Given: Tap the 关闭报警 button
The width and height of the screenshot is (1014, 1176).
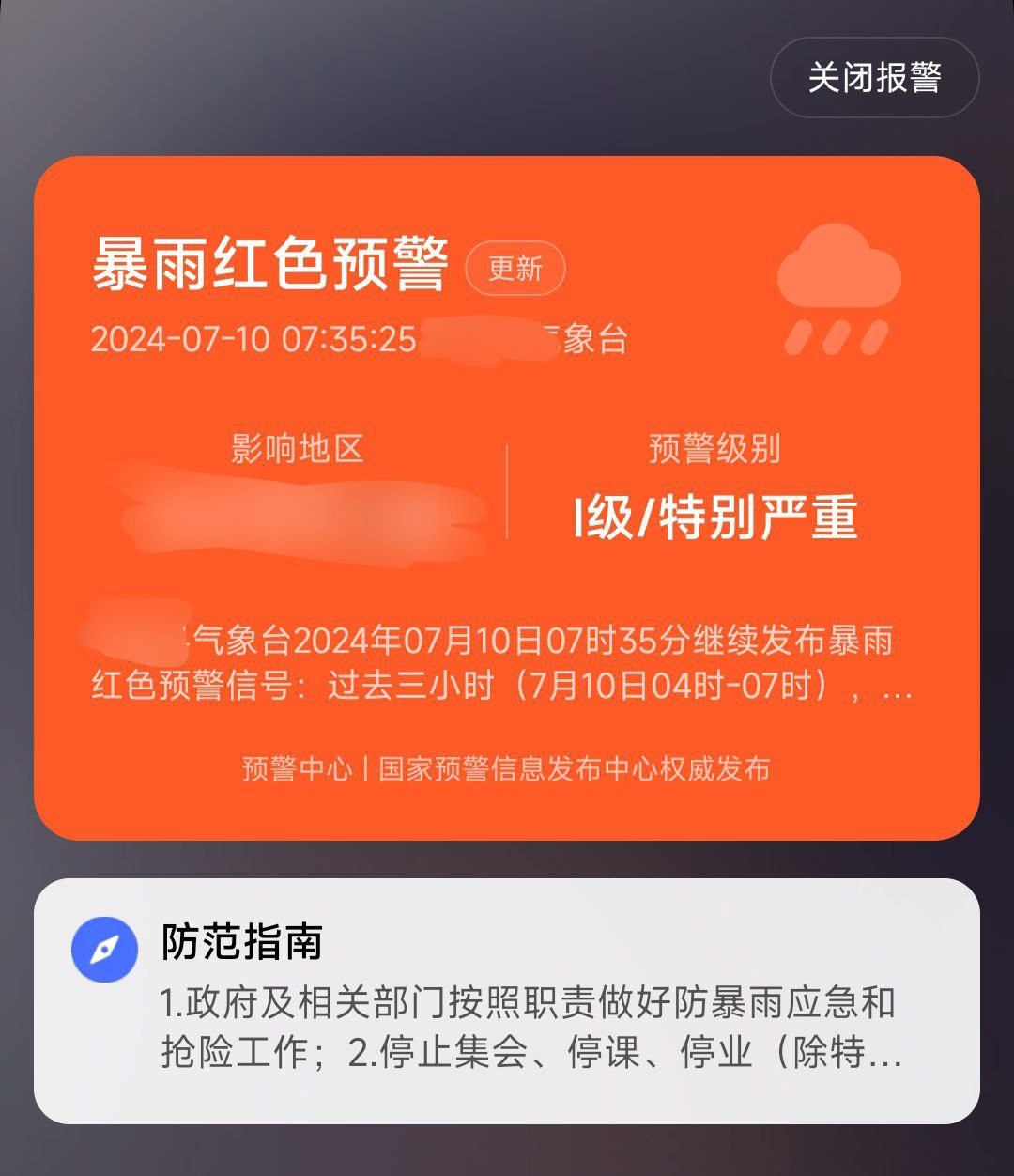Looking at the screenshot, I should (874, 78).
